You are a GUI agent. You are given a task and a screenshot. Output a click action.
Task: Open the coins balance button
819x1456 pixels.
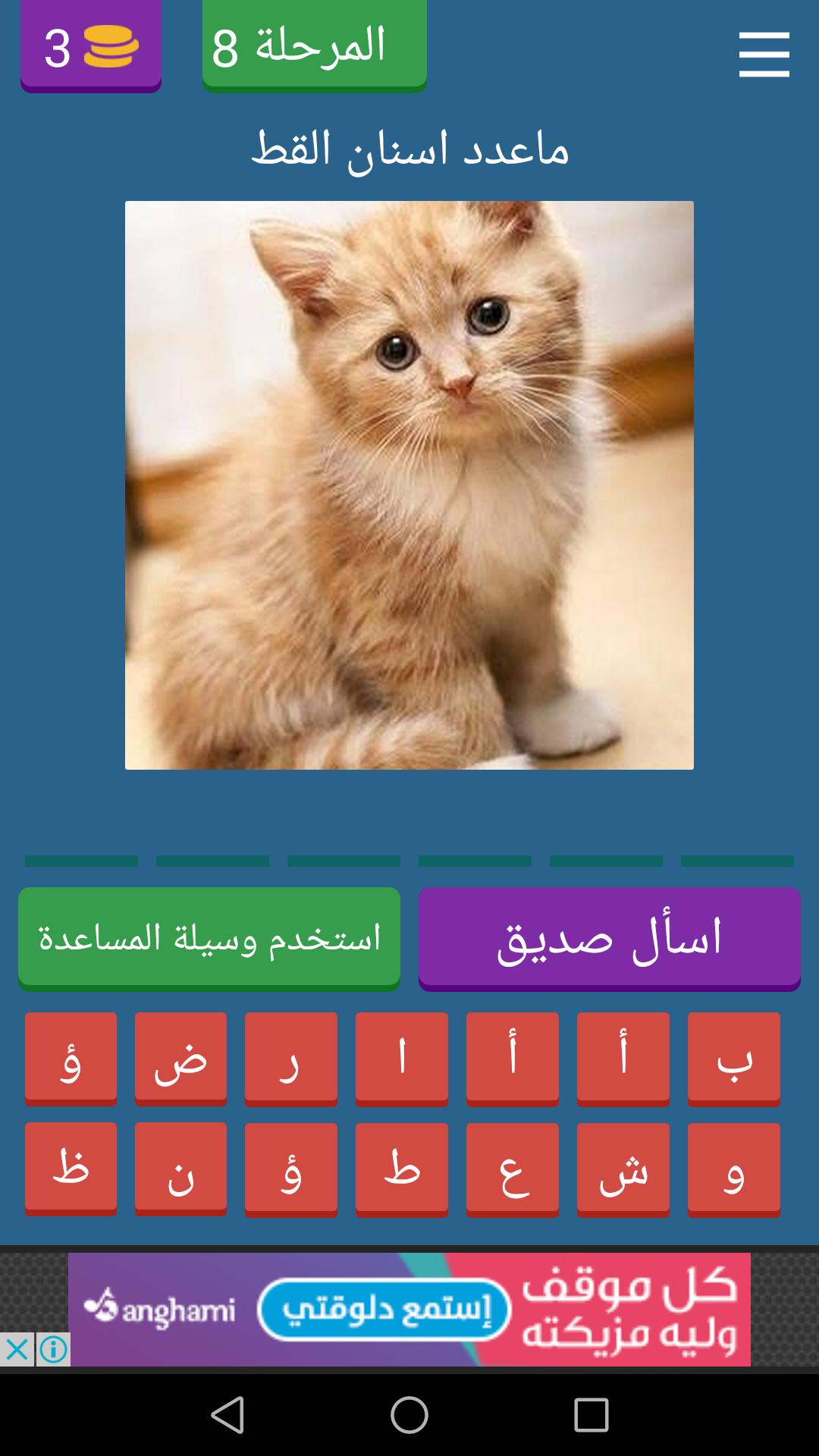pyautogui.click(x=91, y=47)
